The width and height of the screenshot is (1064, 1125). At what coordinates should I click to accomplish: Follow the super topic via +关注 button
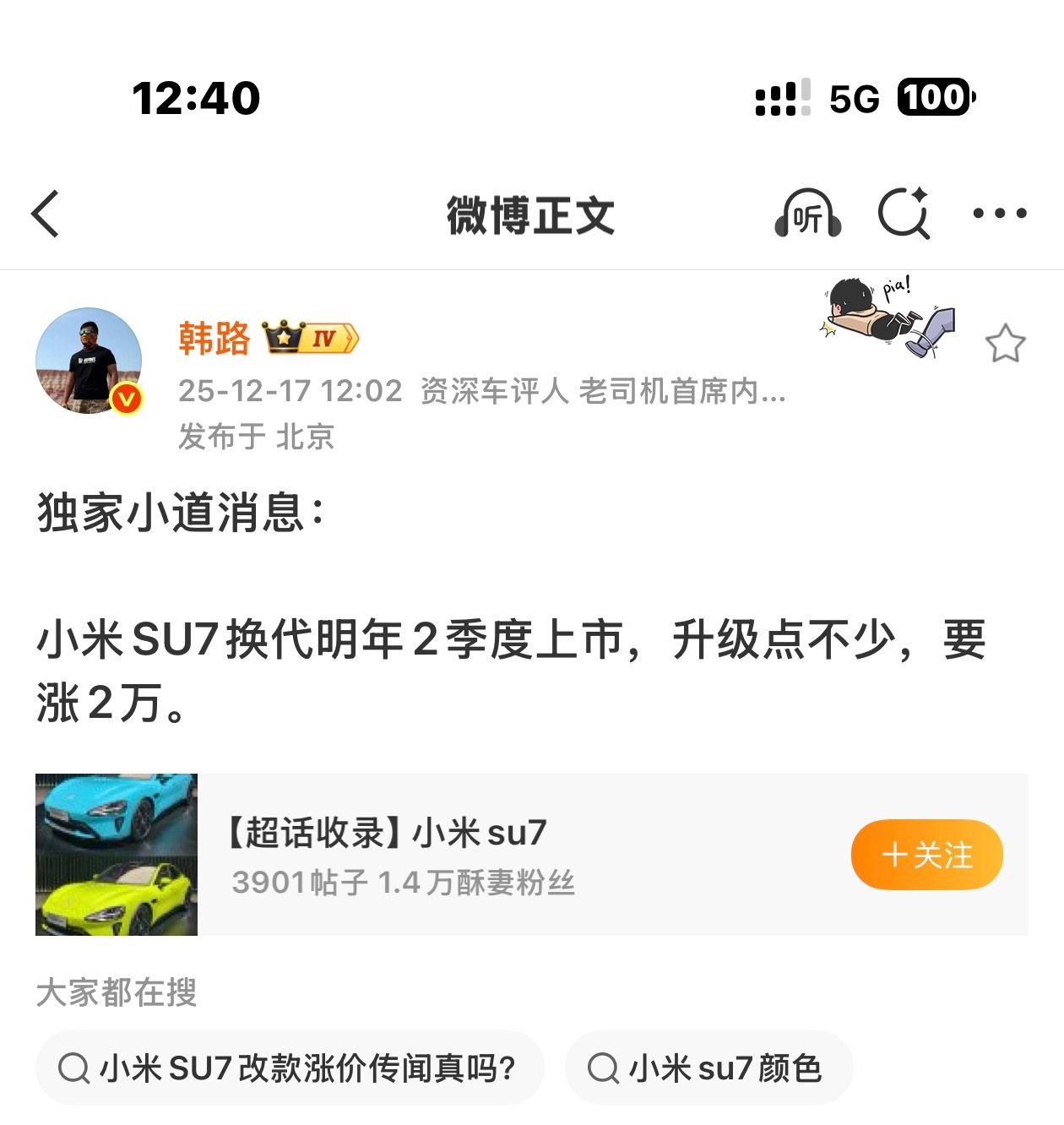[926, 855]
